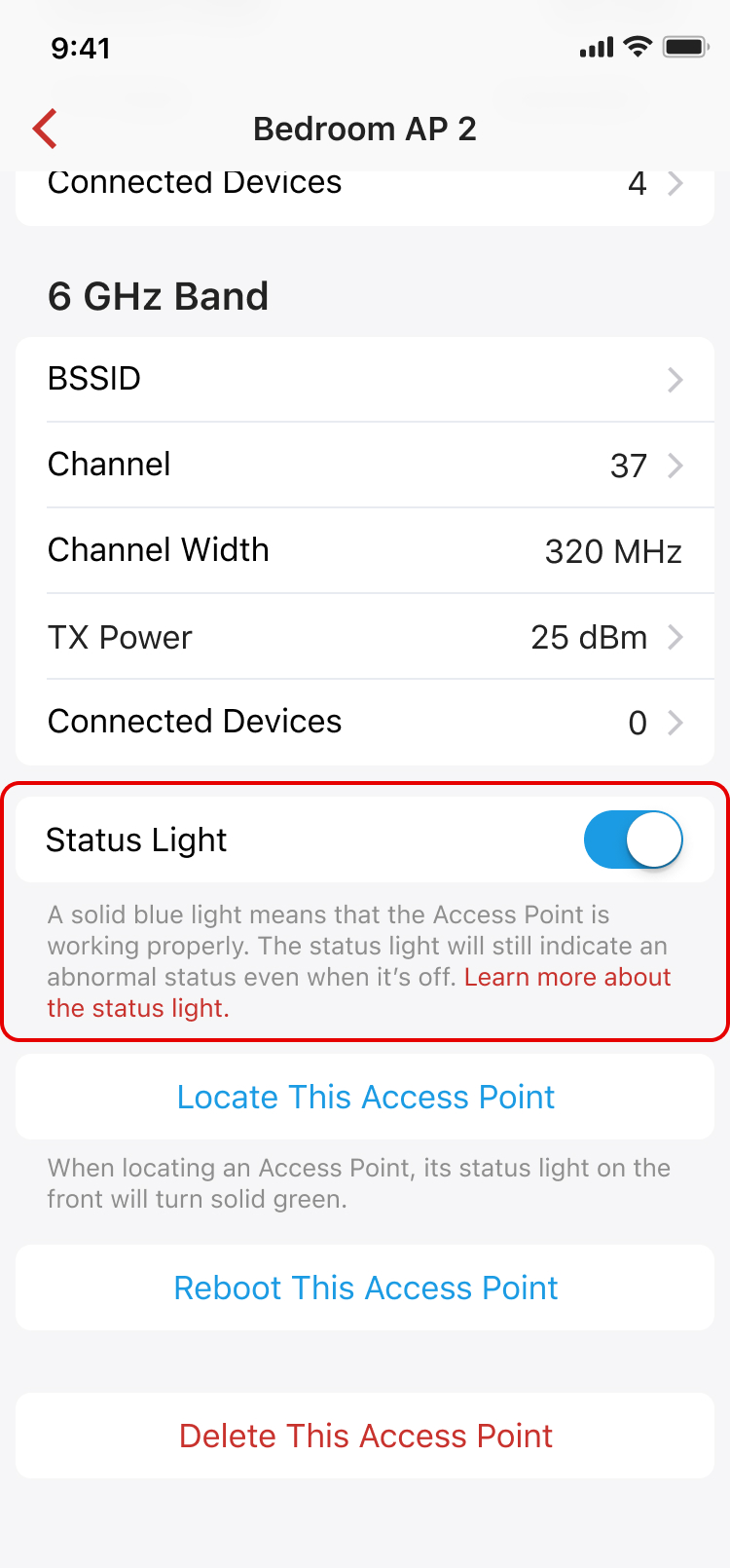Open the Channel 37 setting
Viewport: 730px width, 1568px height.
tap(365, 465)
